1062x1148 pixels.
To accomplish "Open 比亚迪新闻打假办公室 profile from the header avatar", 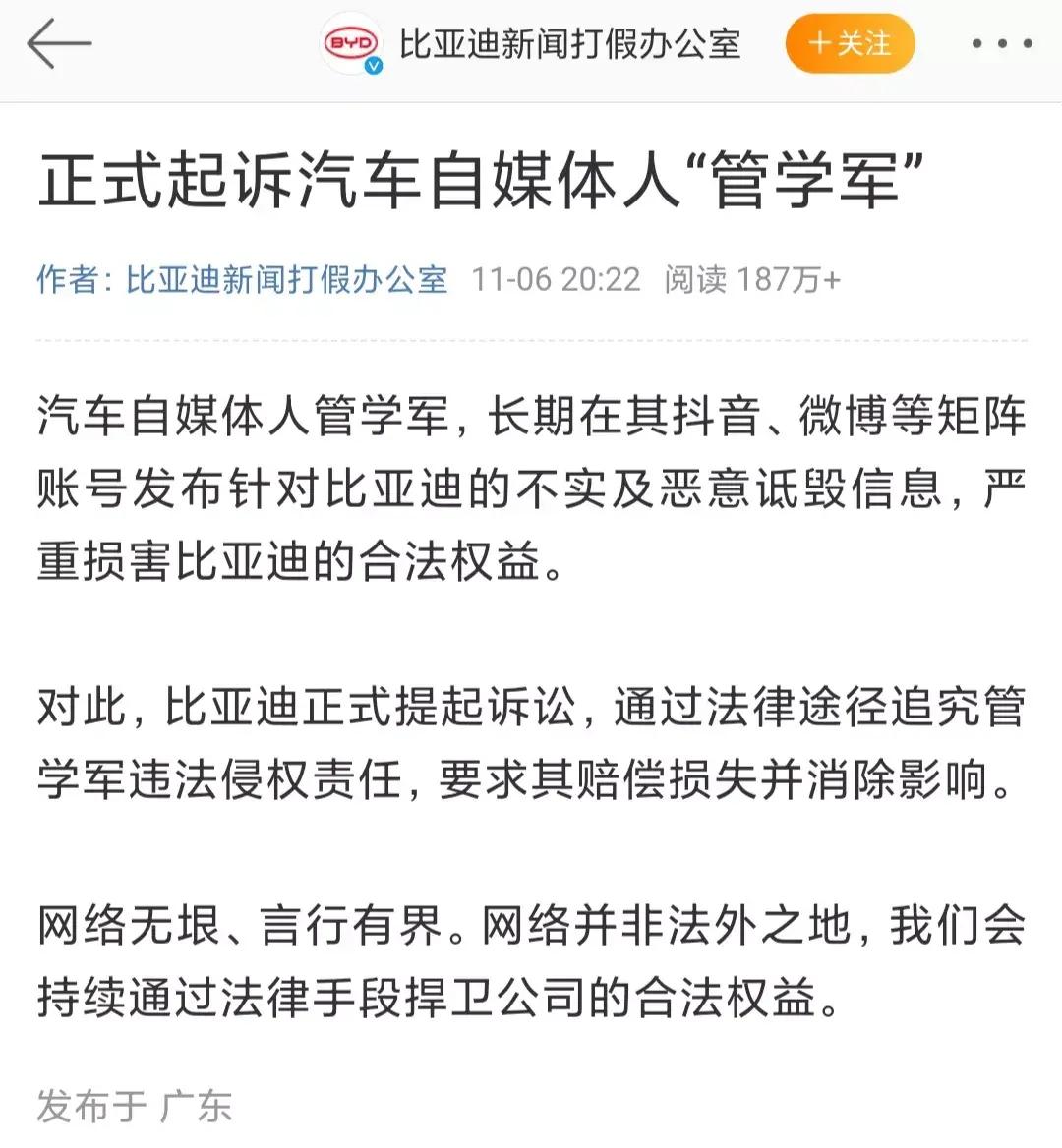I will pyautogui.click(x=351, y=45).
